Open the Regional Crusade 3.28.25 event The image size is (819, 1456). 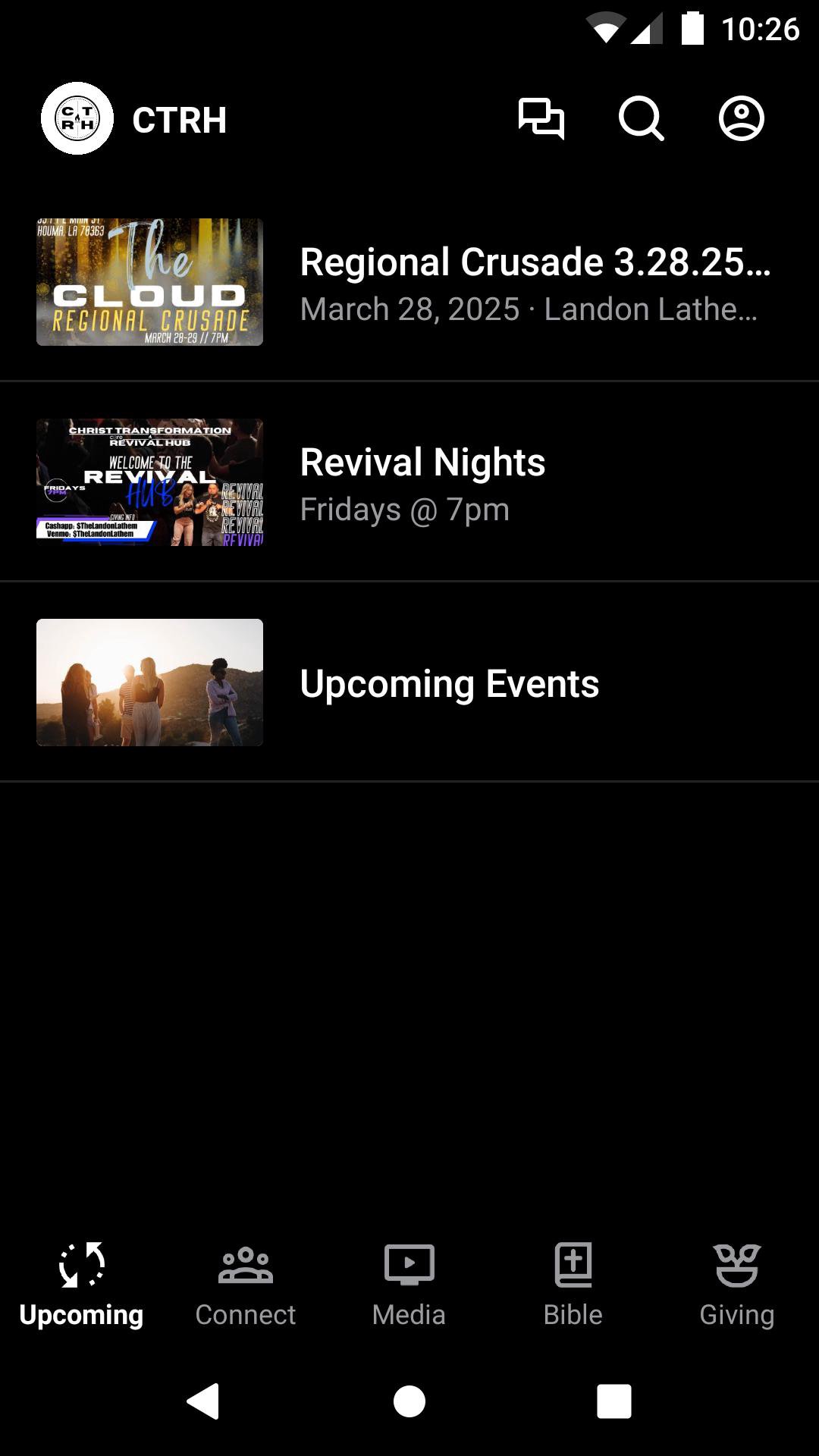409,283
